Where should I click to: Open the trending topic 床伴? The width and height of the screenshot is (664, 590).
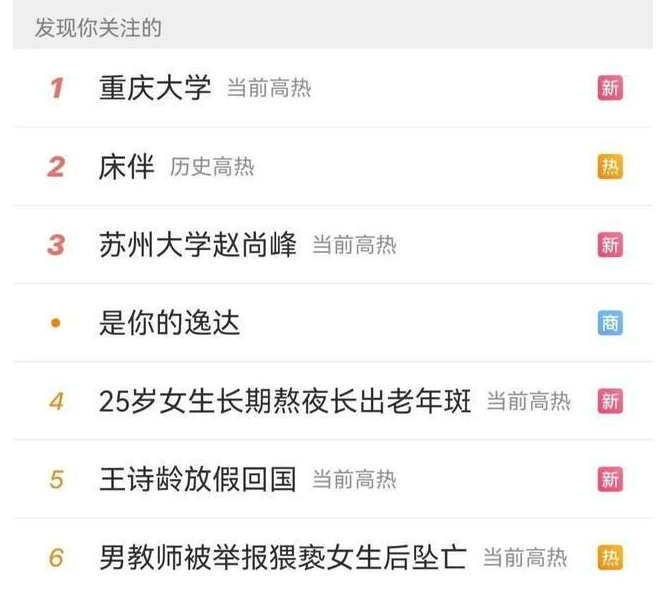pos(127,166)
